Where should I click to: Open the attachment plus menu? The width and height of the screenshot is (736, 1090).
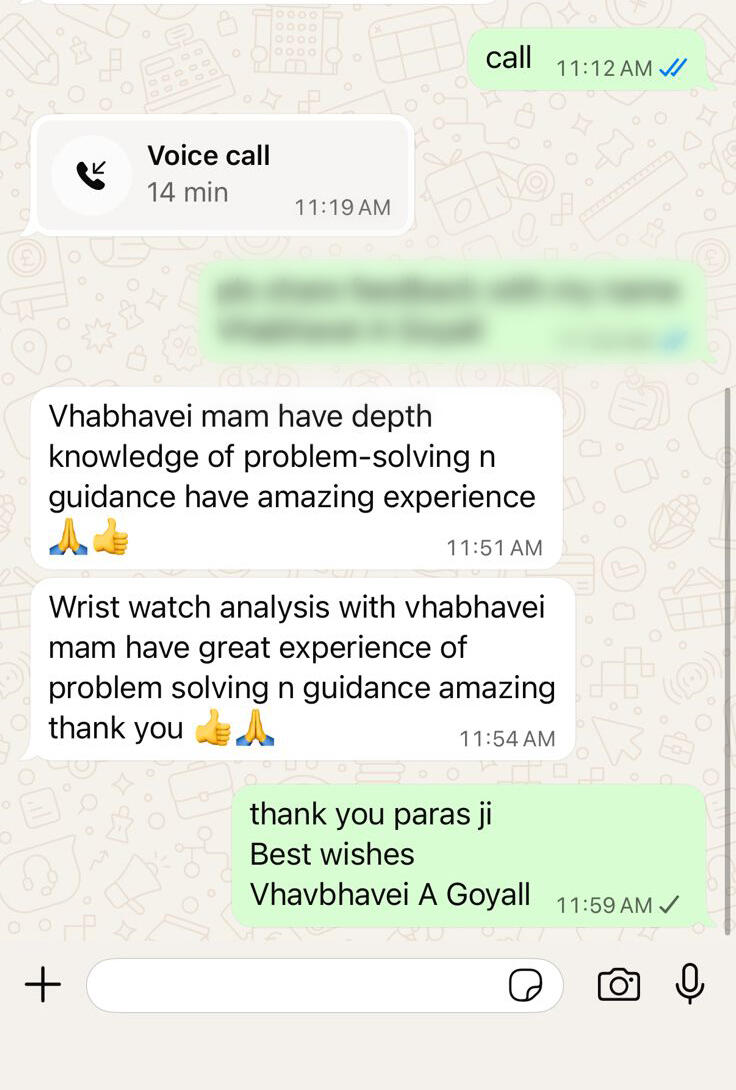pyautogui.click(x=43, y=985)
